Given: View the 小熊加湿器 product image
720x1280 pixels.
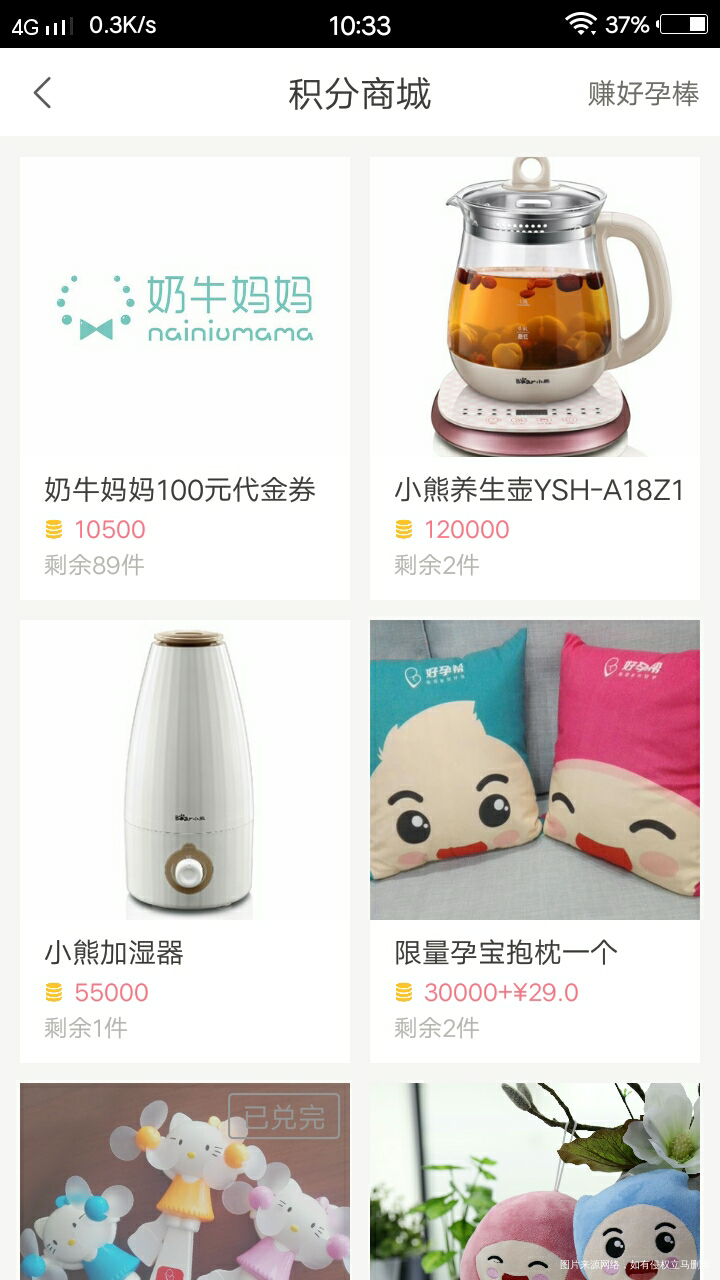Looking at the screenshot, I should pos(183,770).
